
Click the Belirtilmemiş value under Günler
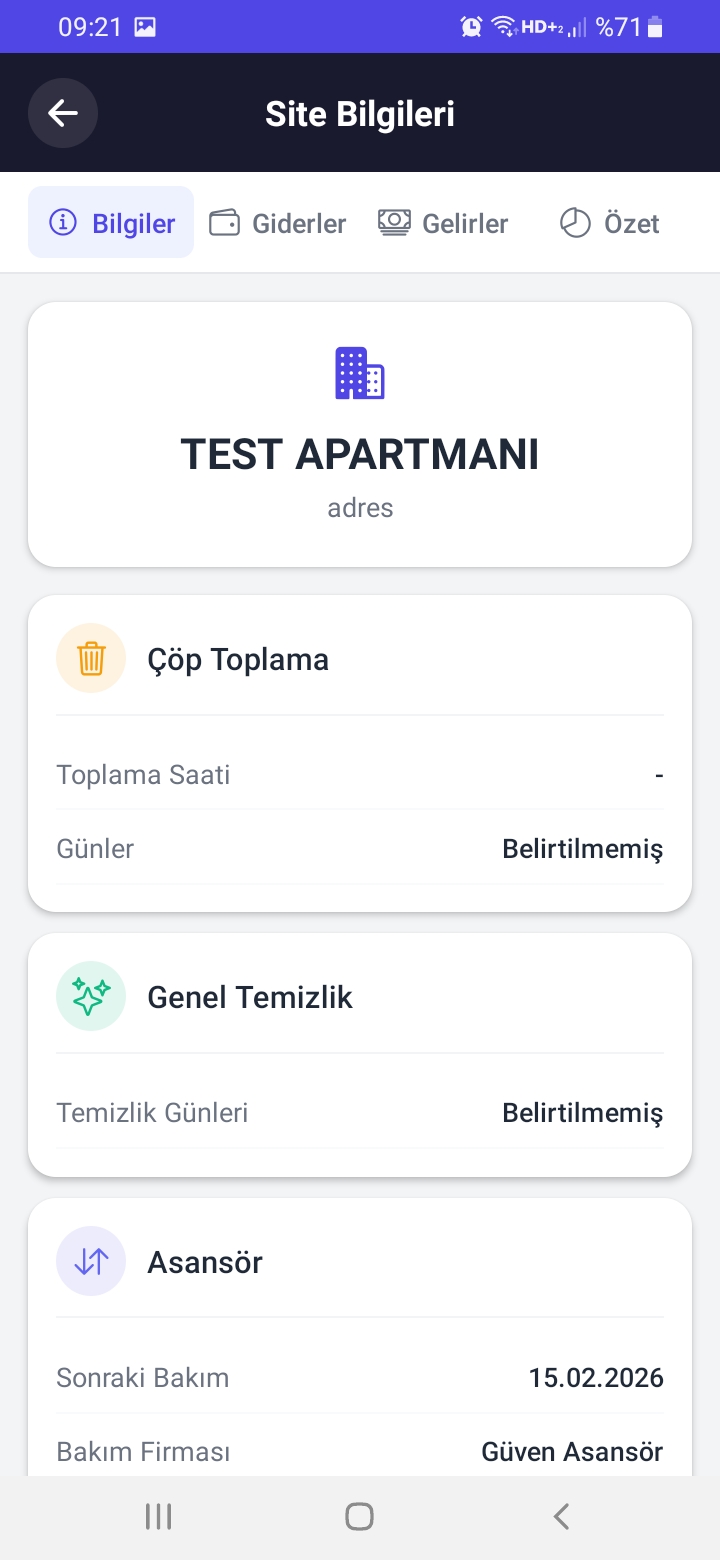point(583,848)
